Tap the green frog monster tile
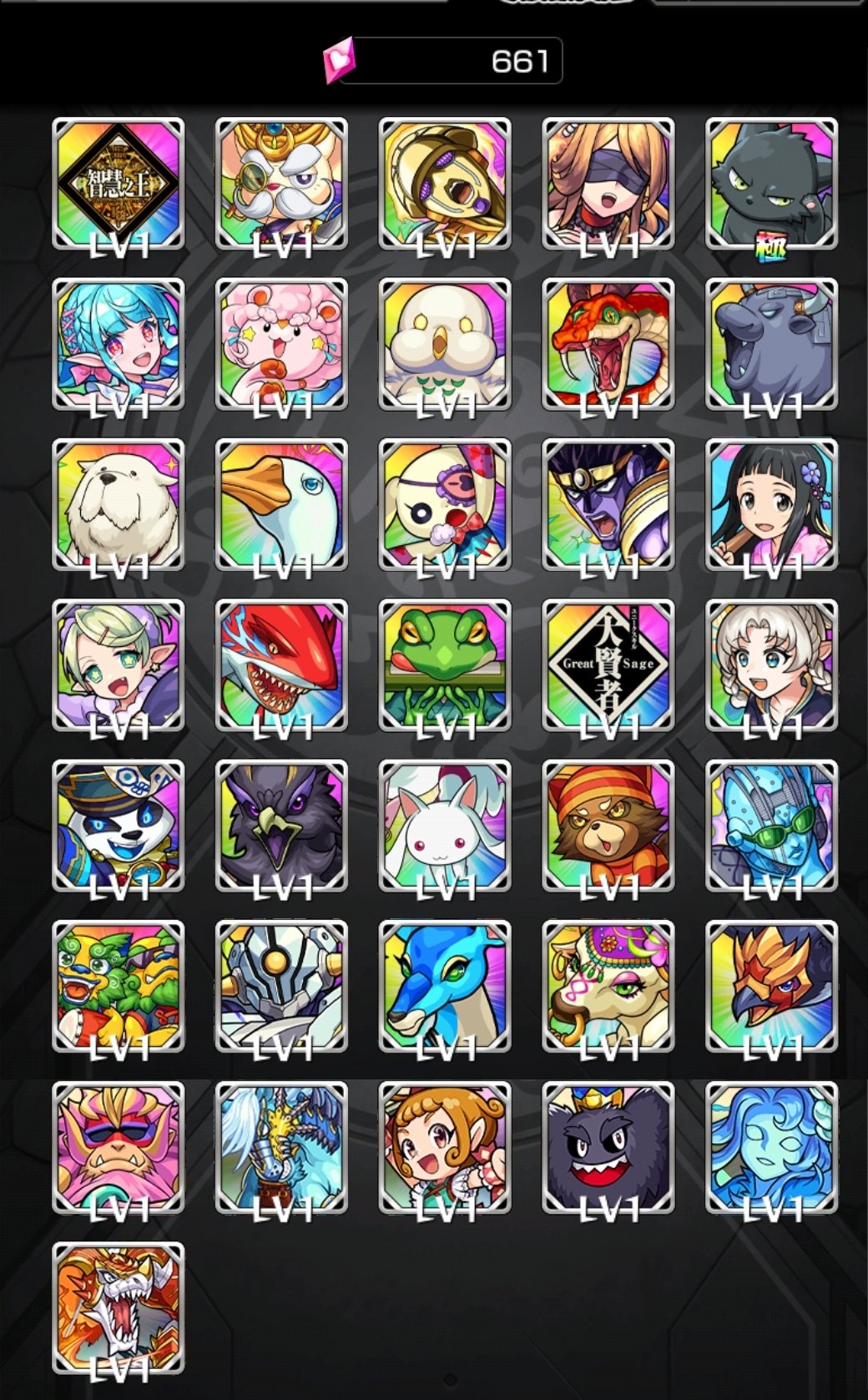The width and height of the screenshot is (868, 1400). click(445, 665)
